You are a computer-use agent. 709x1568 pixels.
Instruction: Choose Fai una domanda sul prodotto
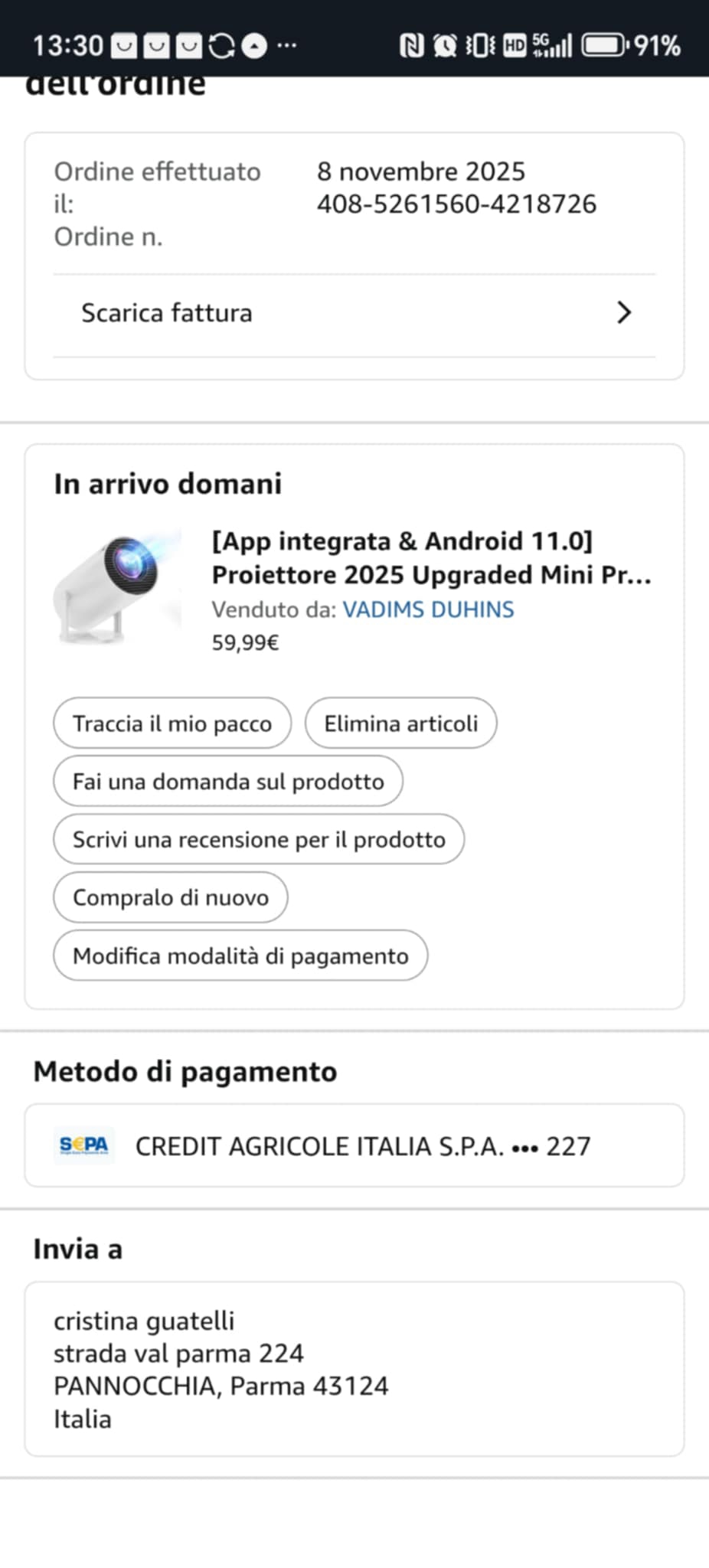228,782
